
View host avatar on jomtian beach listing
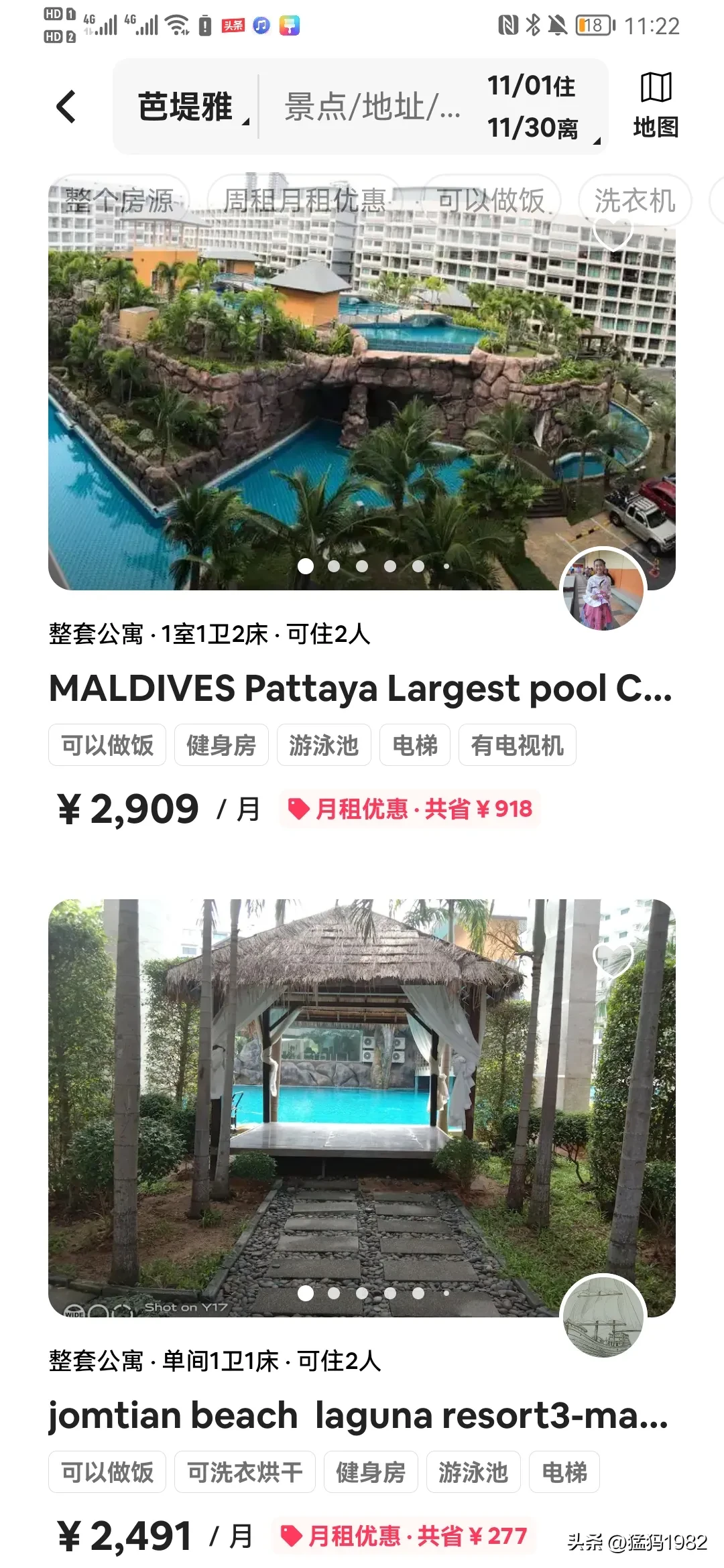click(x=603, y=1316)
